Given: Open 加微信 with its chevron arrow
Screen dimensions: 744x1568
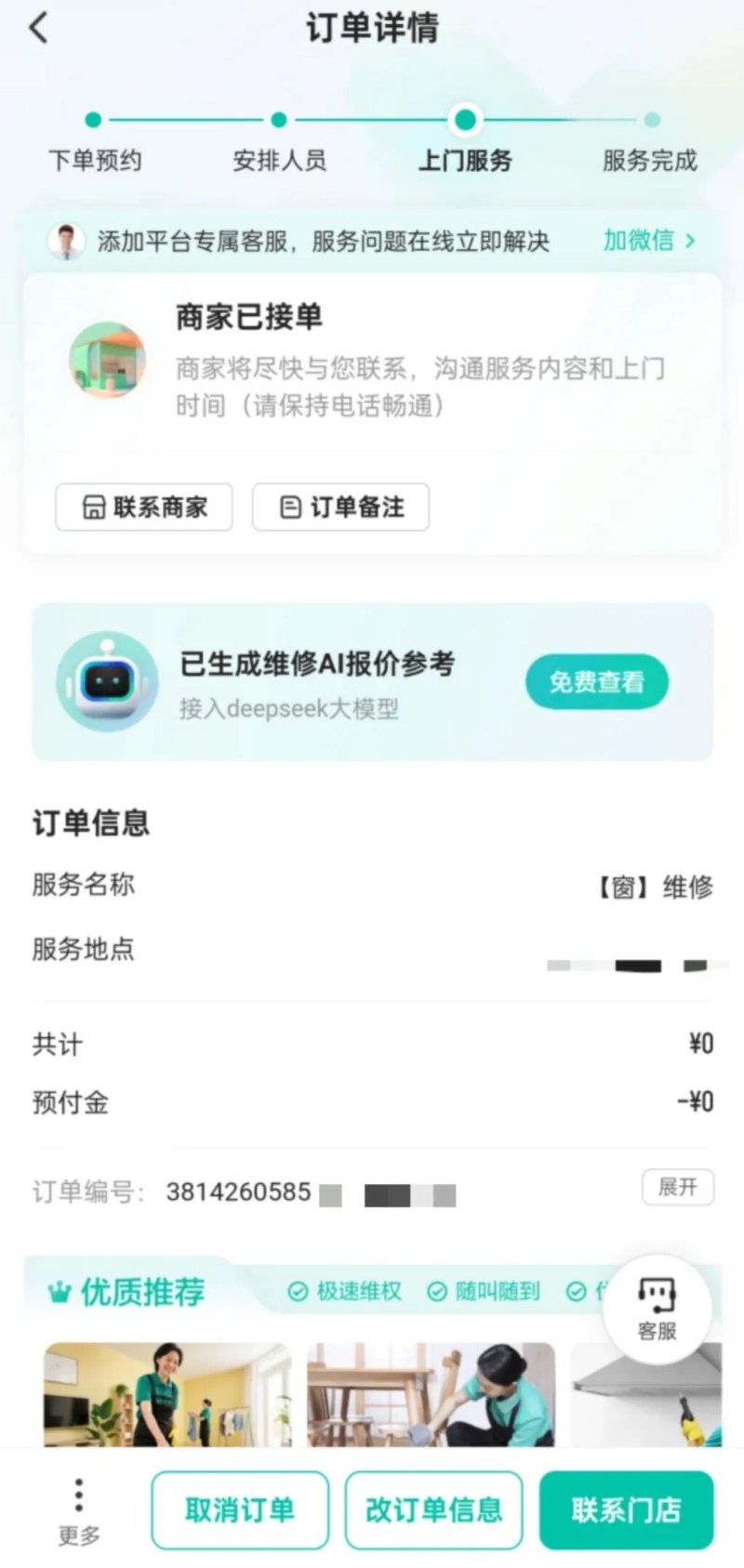Looking at the screenshot, I should pyautogui.click(x=648, y=241).
